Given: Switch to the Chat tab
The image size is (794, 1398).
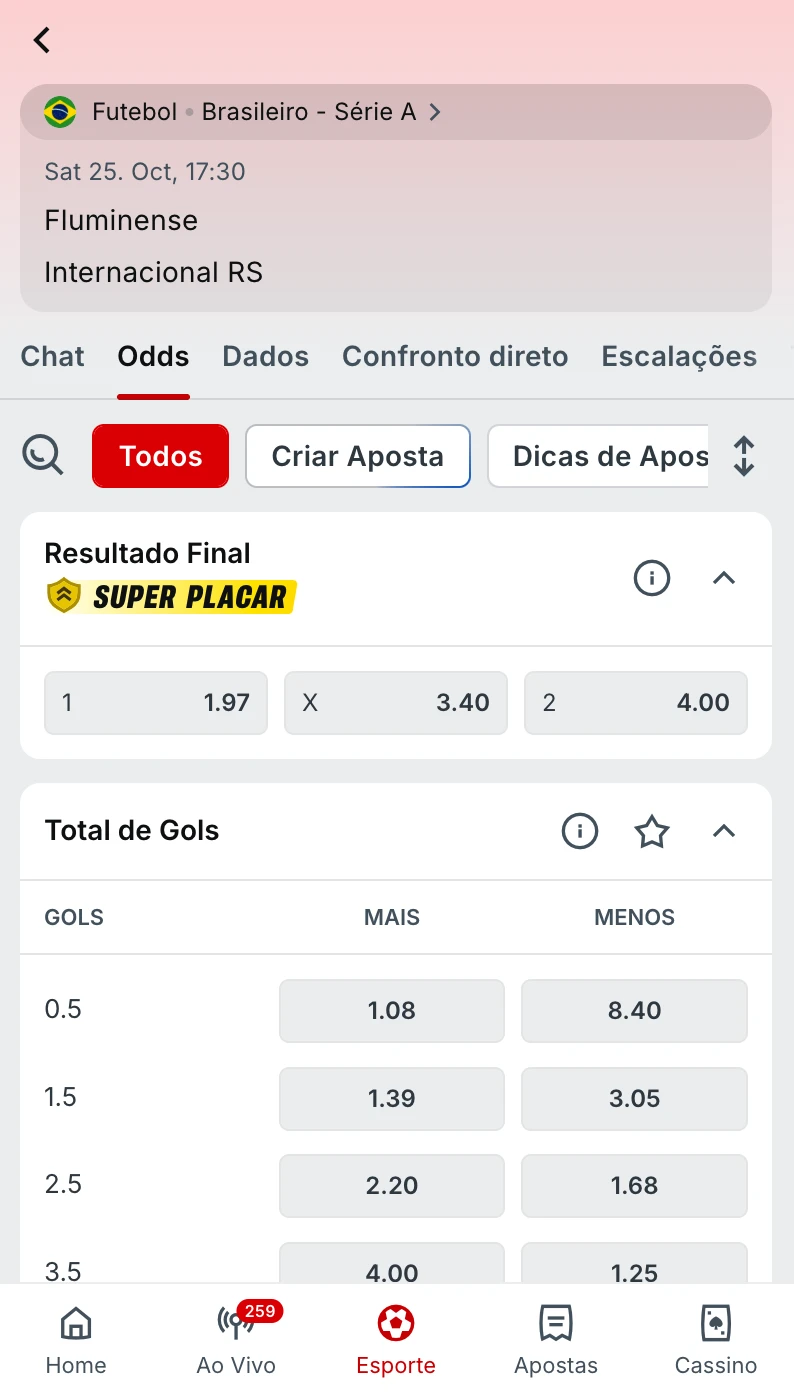Looking at the screenshot, I should [x=53, y=357].
